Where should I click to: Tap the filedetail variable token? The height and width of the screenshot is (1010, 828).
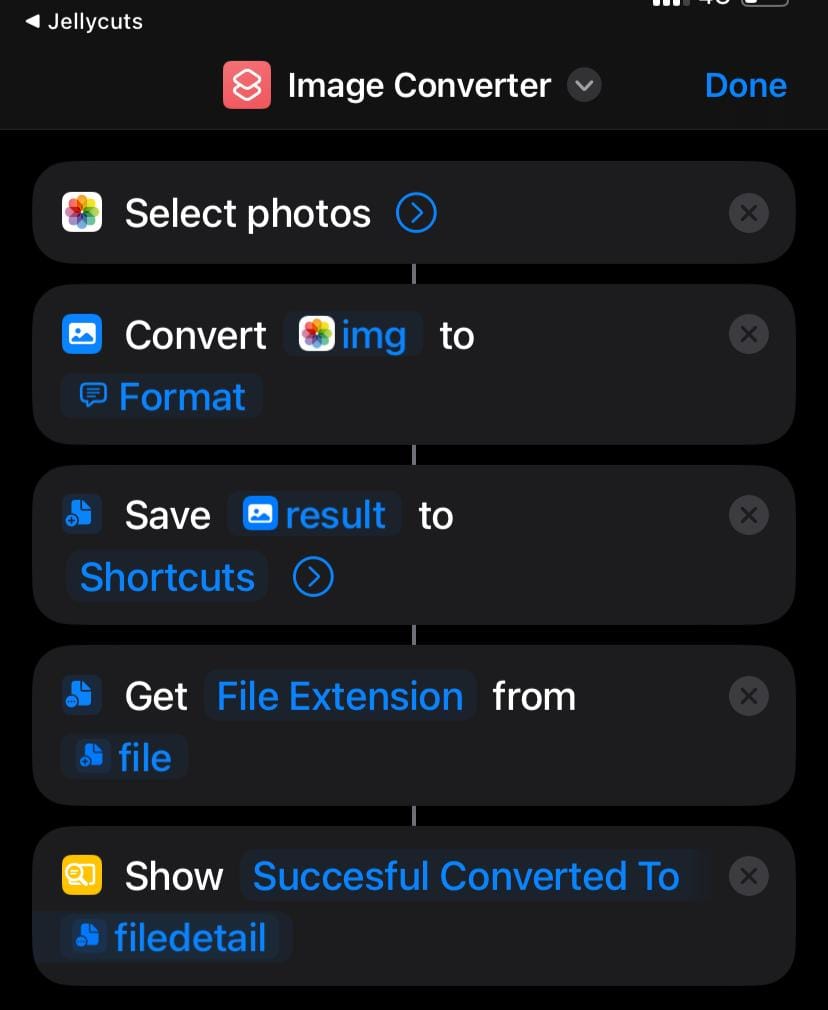174,938
